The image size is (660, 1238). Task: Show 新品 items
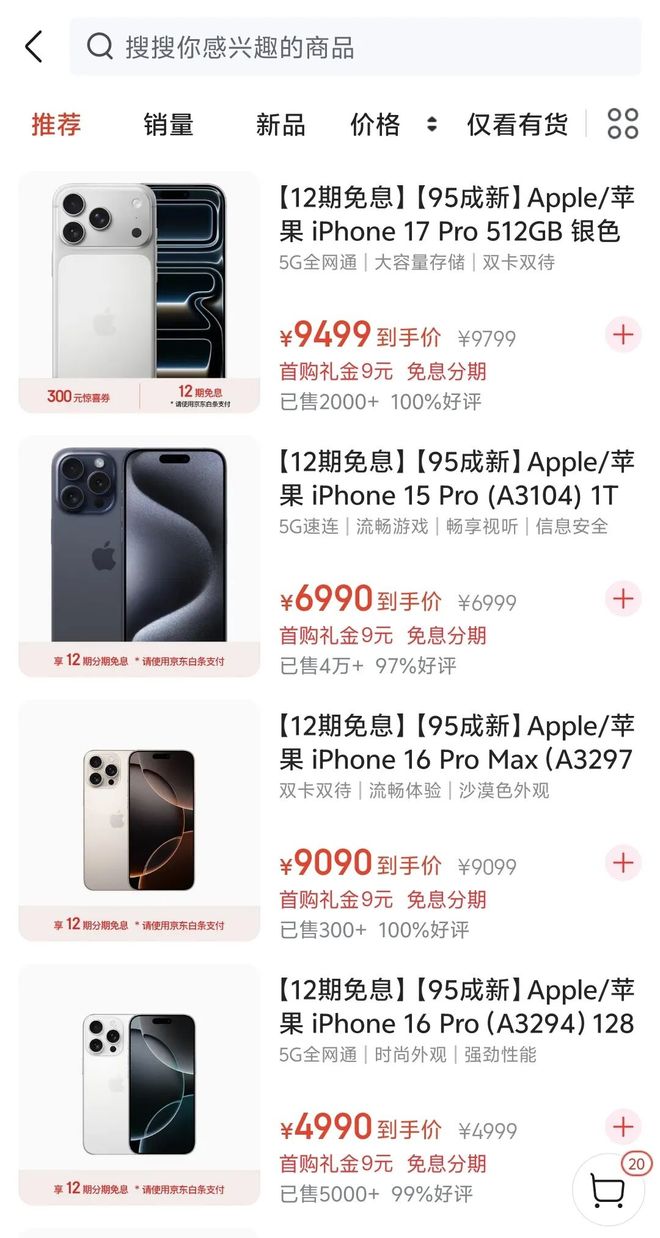tap(280, 124)
